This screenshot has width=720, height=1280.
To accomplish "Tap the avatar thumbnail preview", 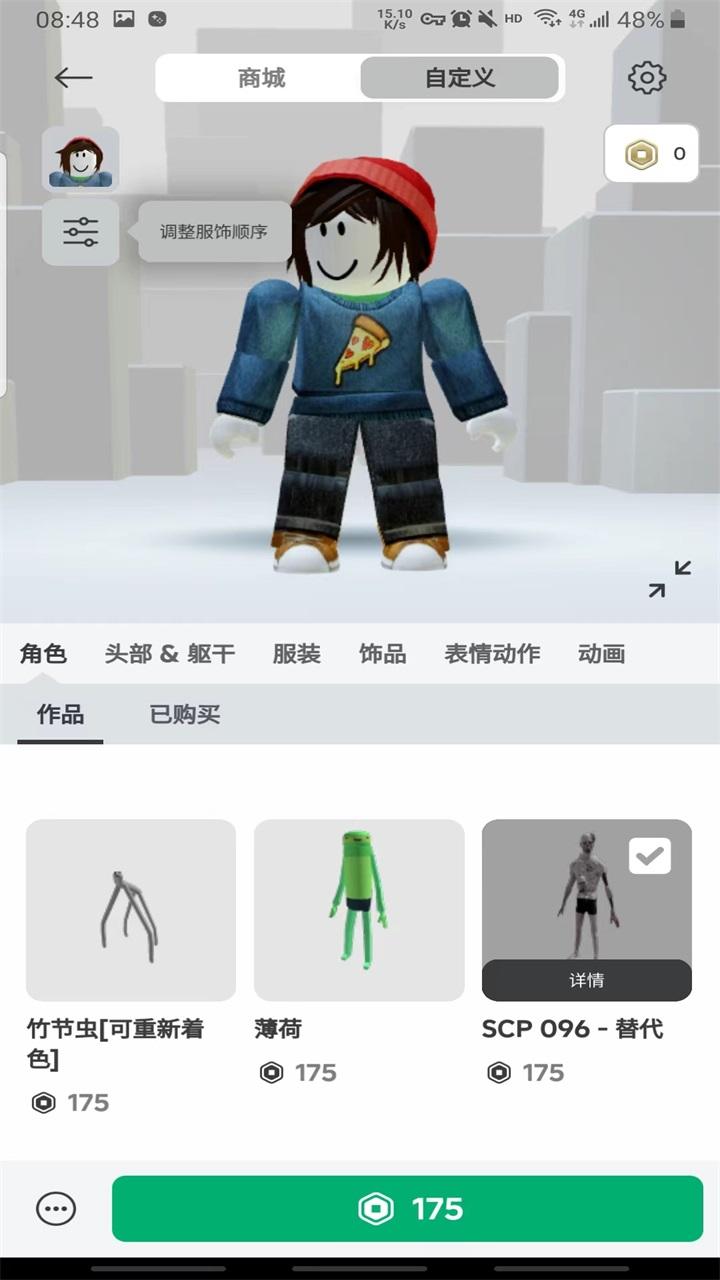I will 80,159.
